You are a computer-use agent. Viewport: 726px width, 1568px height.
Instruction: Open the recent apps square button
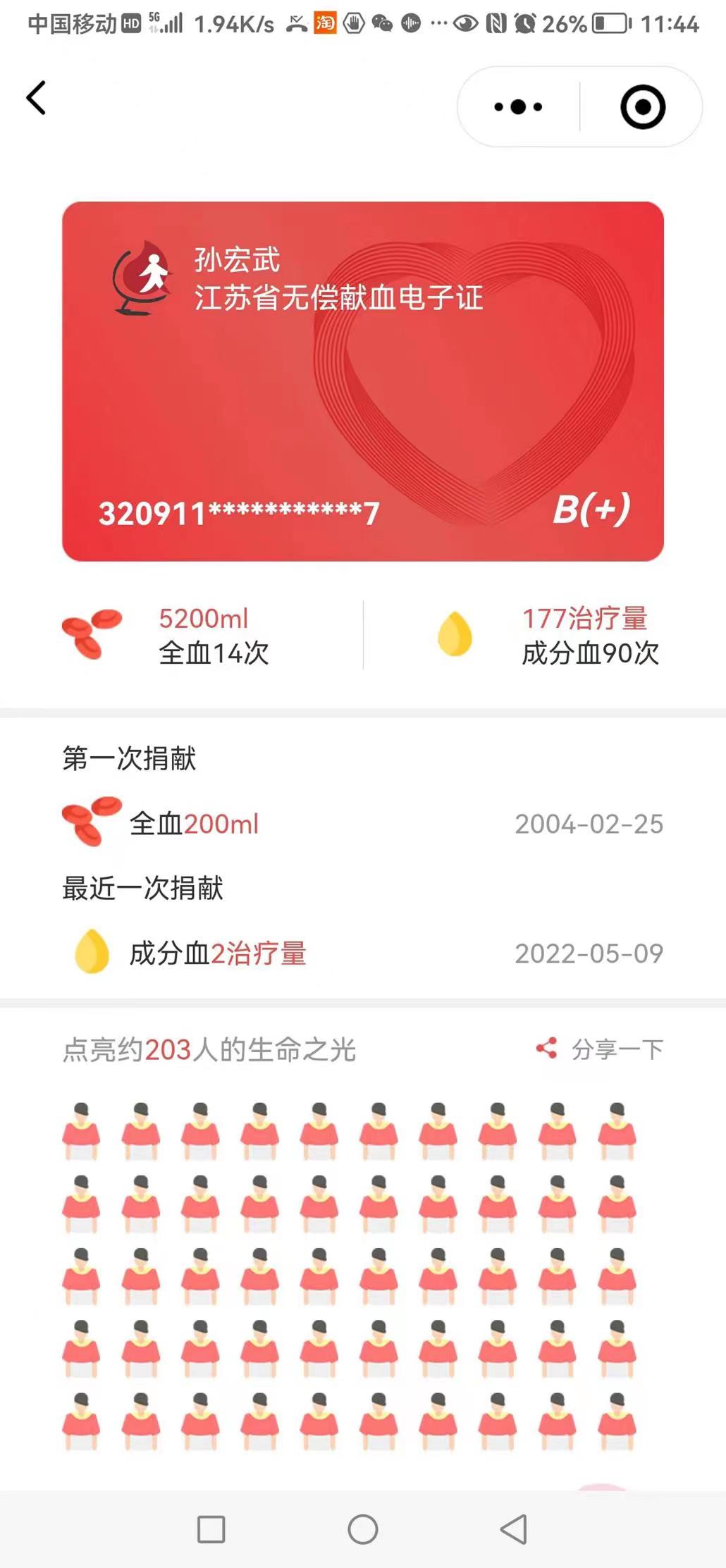(x=211, y=1530)
